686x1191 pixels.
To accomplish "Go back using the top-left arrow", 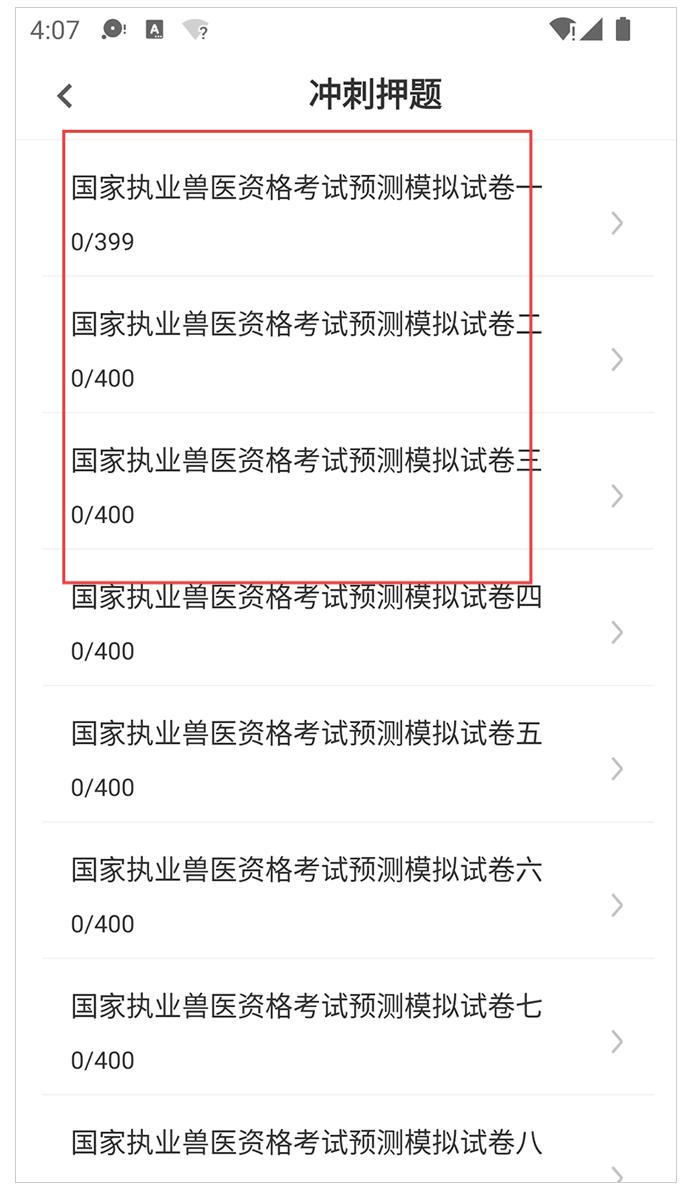I will pyautogui.click(x=65, y=96).
